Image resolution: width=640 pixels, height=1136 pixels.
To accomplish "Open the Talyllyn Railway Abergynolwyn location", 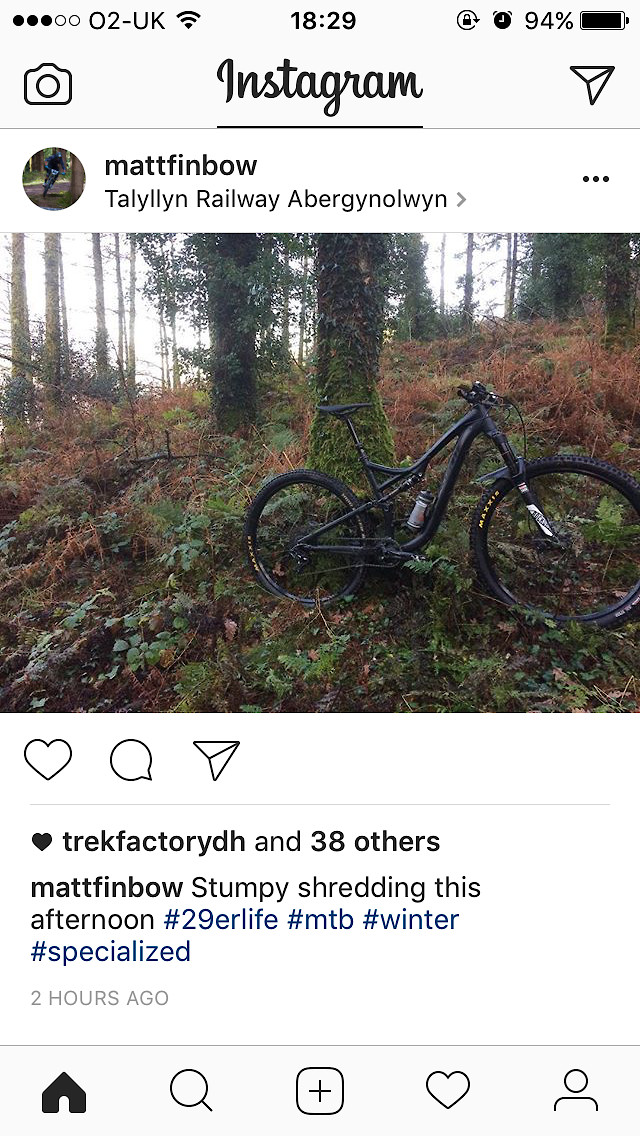I will coord(276,199).
